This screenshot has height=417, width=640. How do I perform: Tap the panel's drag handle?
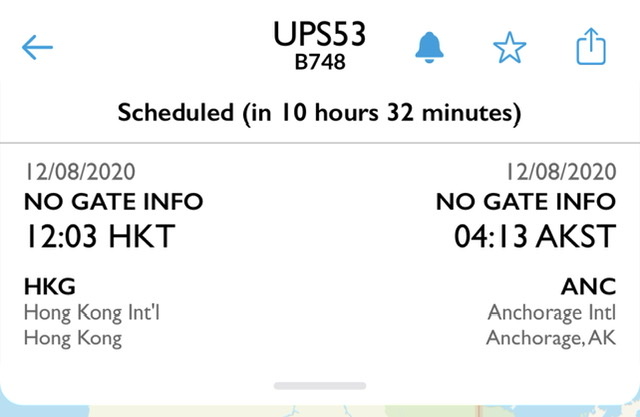click(x=320, y=385)
